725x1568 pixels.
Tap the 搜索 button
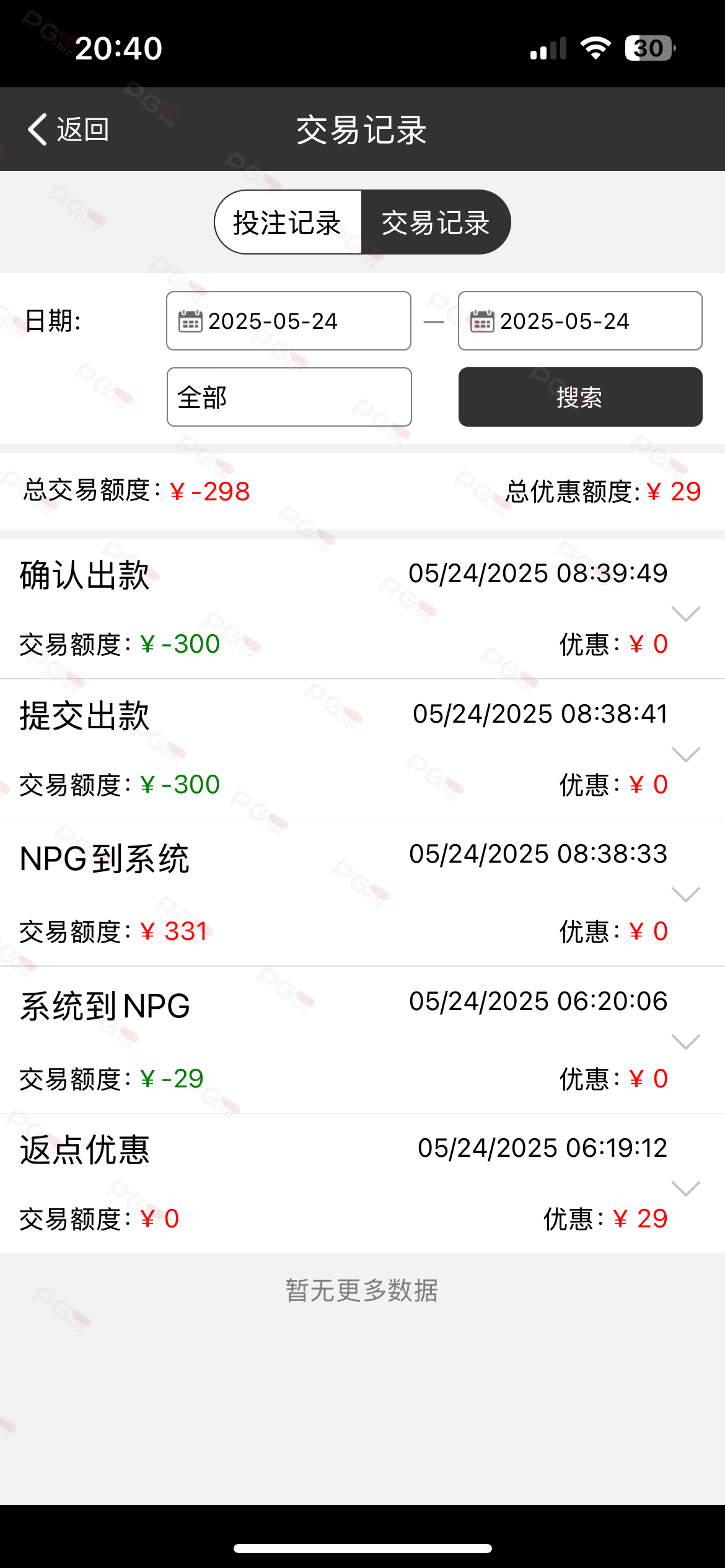tap(581, 397)
